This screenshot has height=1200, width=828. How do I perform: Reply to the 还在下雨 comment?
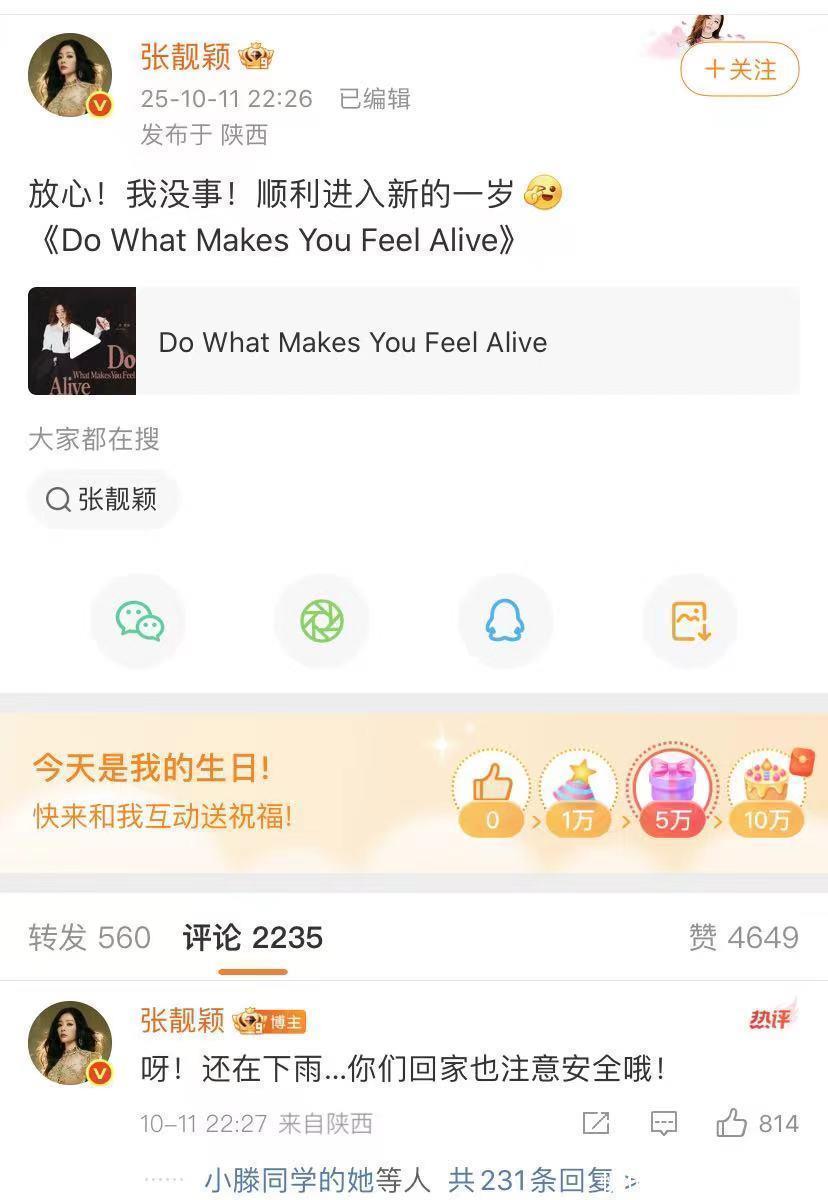pyautogui.click(x=664, y=1123)
